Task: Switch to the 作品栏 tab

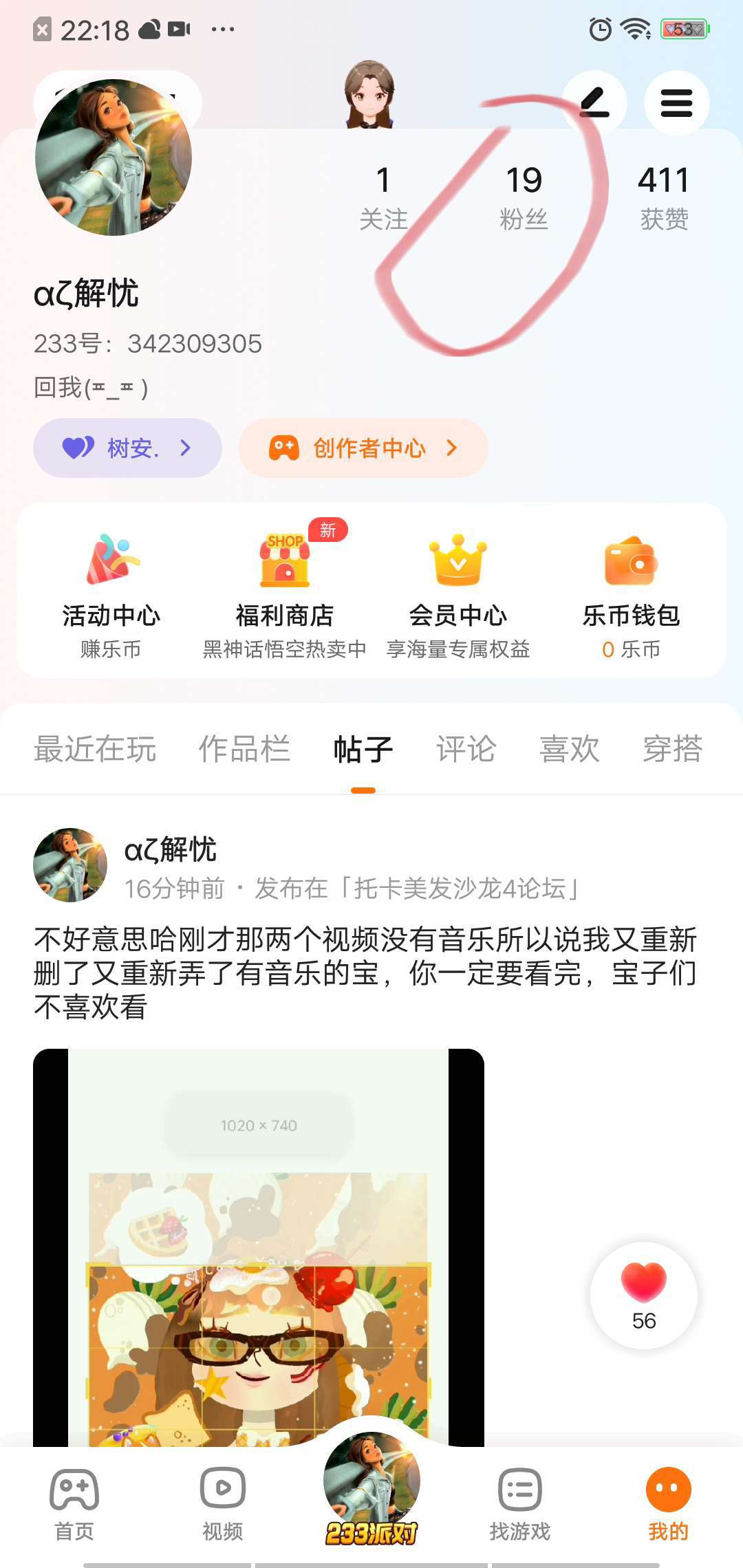Action: pyautogui.click(x=244, y=749)
